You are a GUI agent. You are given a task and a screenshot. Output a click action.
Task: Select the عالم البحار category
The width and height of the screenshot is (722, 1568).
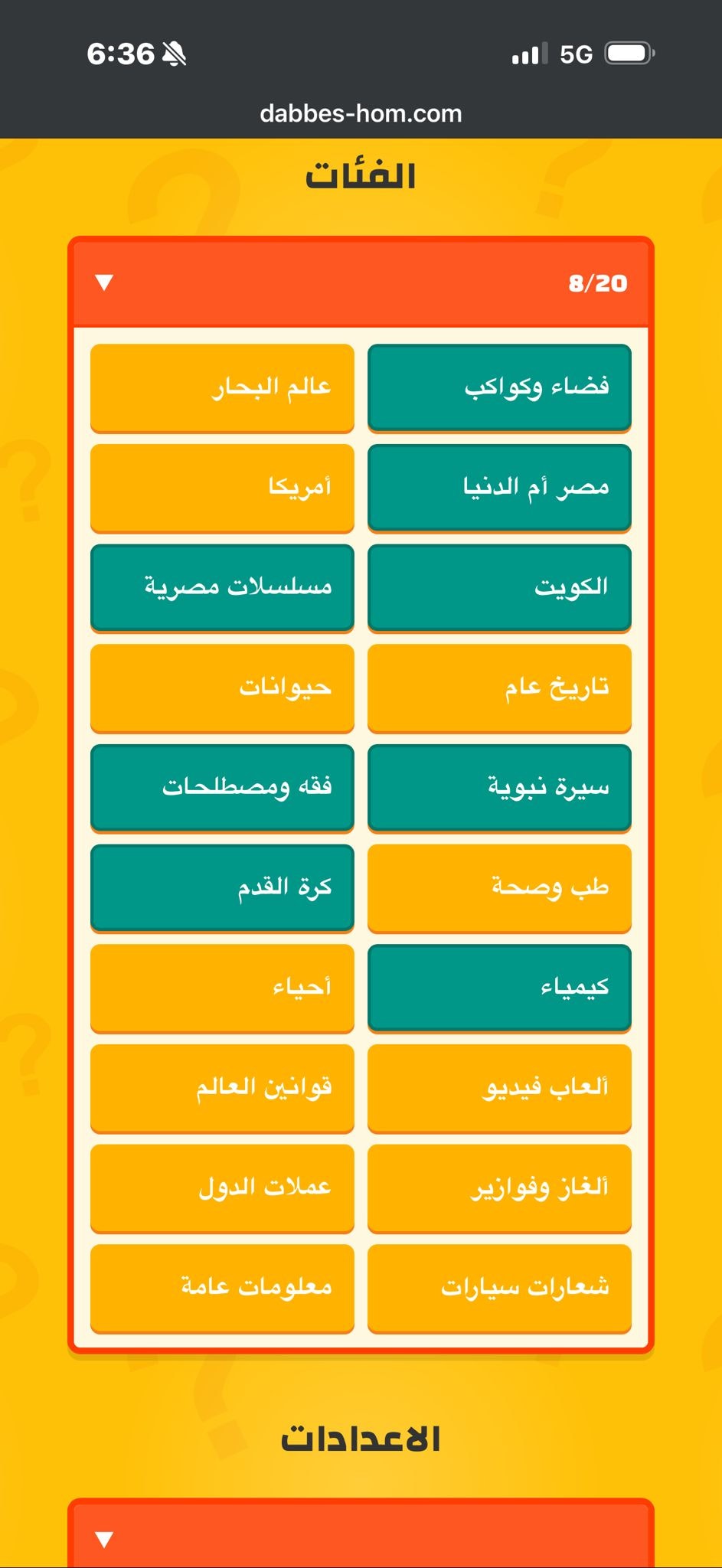(222, 388)
